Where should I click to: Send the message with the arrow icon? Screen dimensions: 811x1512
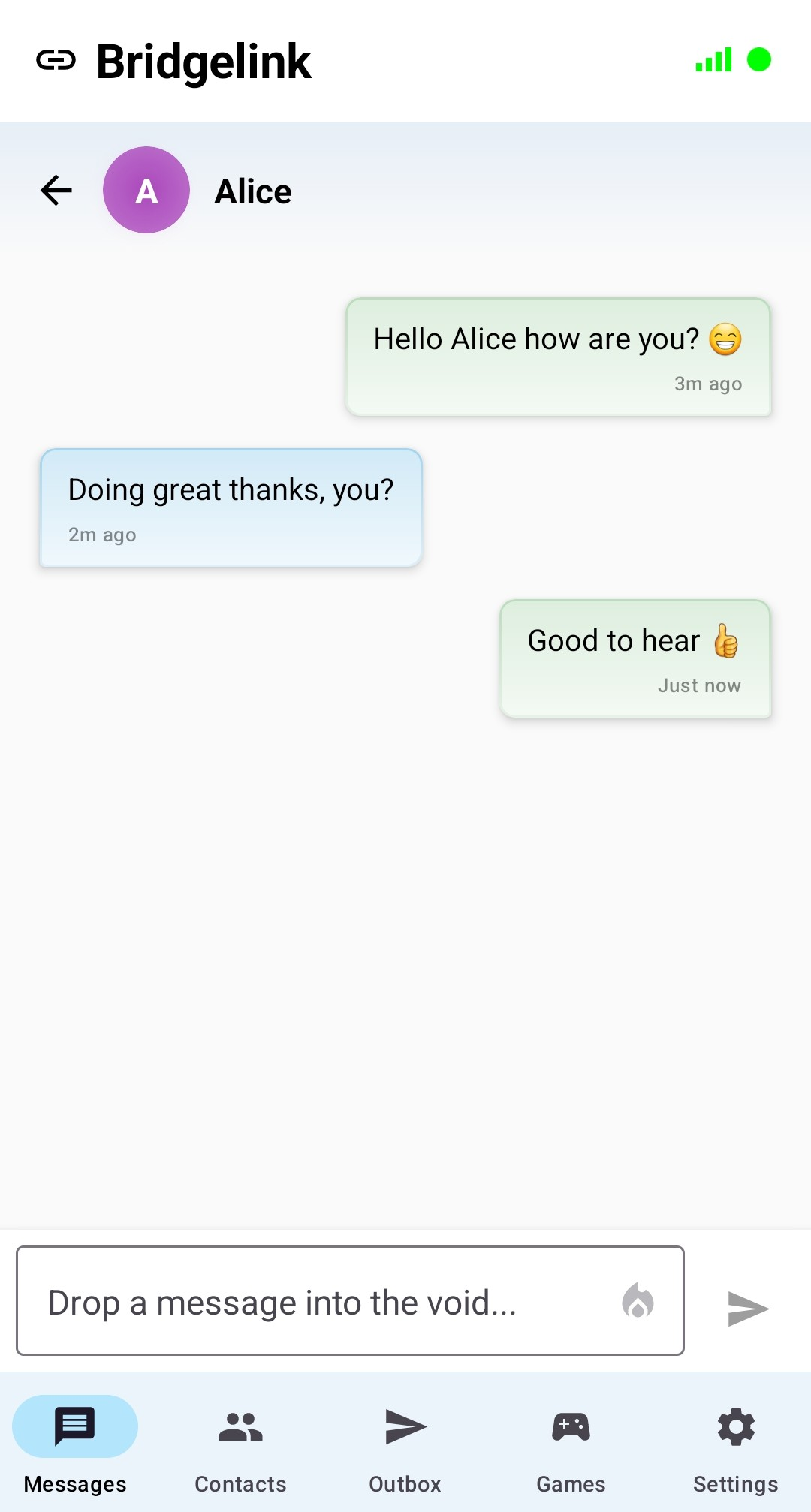coord(749,1307)
